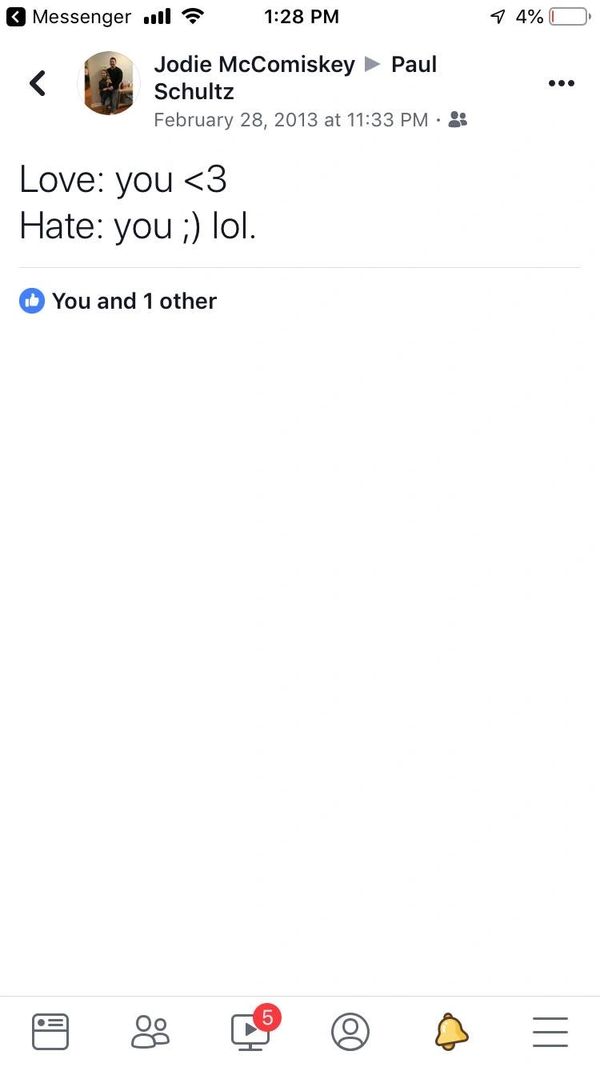Switch to the Friends tab
This screenshot has width=600, height=1067.
(150, 1031)
